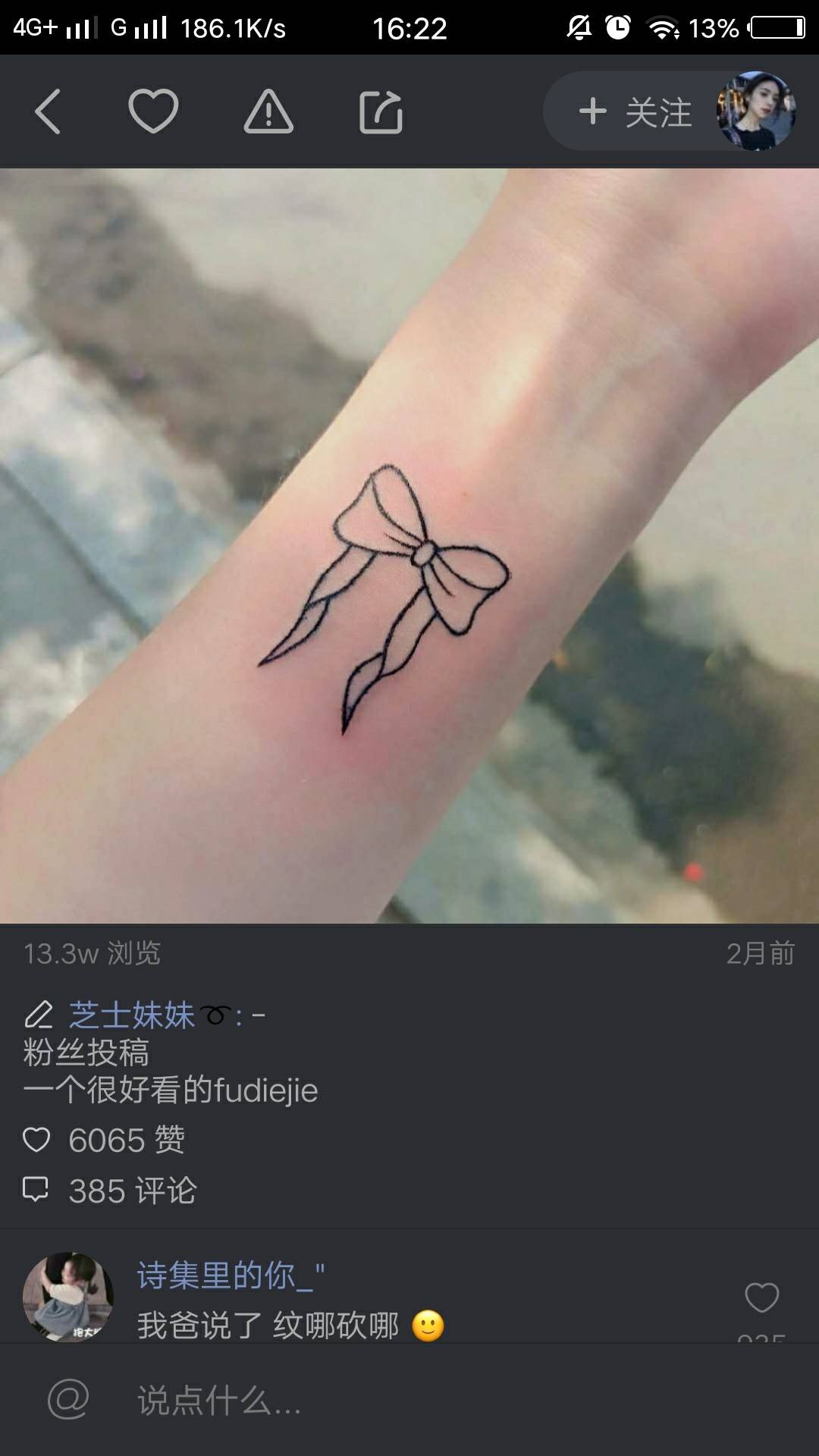Tap the 6065 赞 likes row
819x1456 pixels.
pos(105,1140)
